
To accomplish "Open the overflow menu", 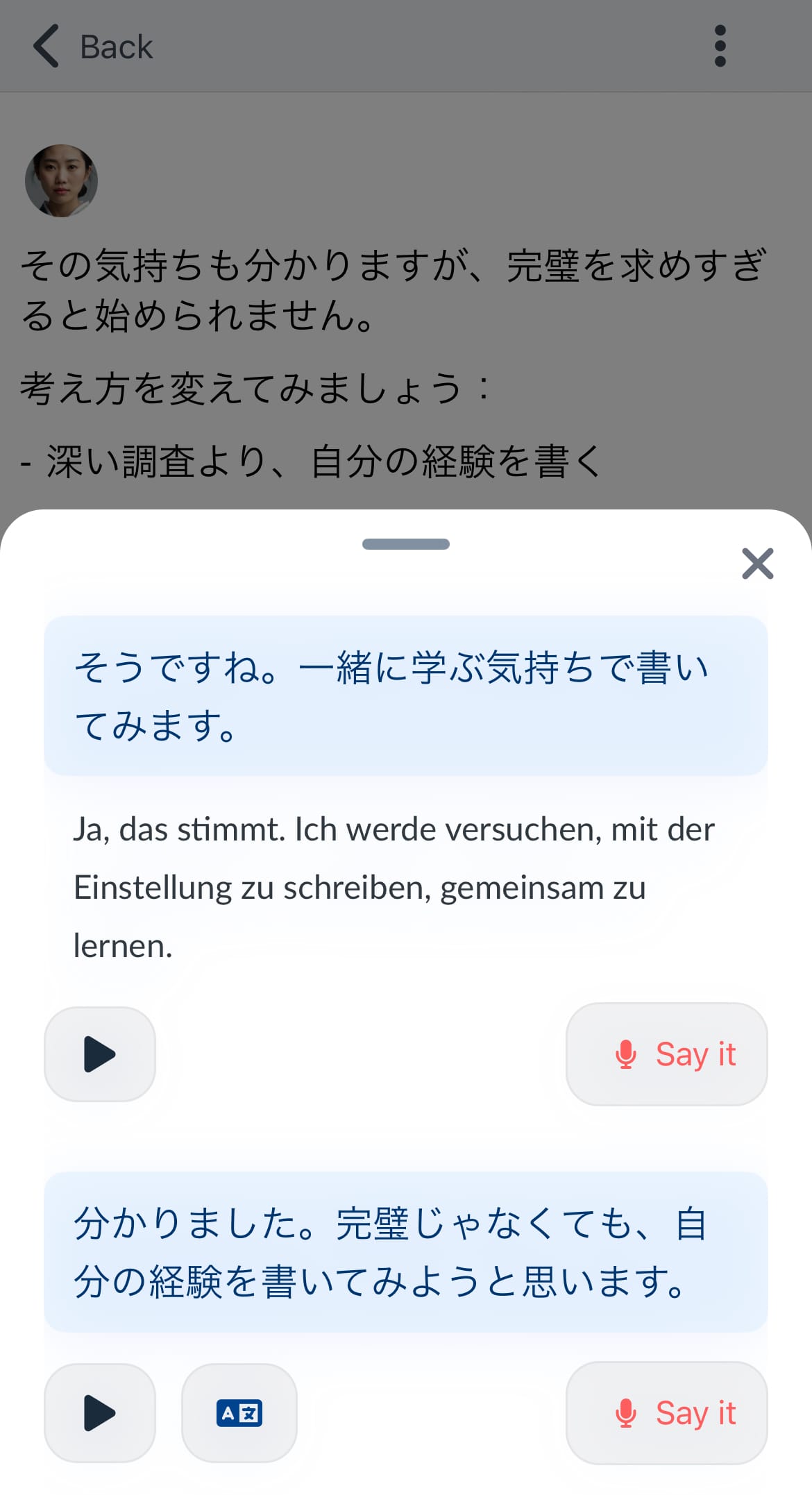I will pos(720,47).
